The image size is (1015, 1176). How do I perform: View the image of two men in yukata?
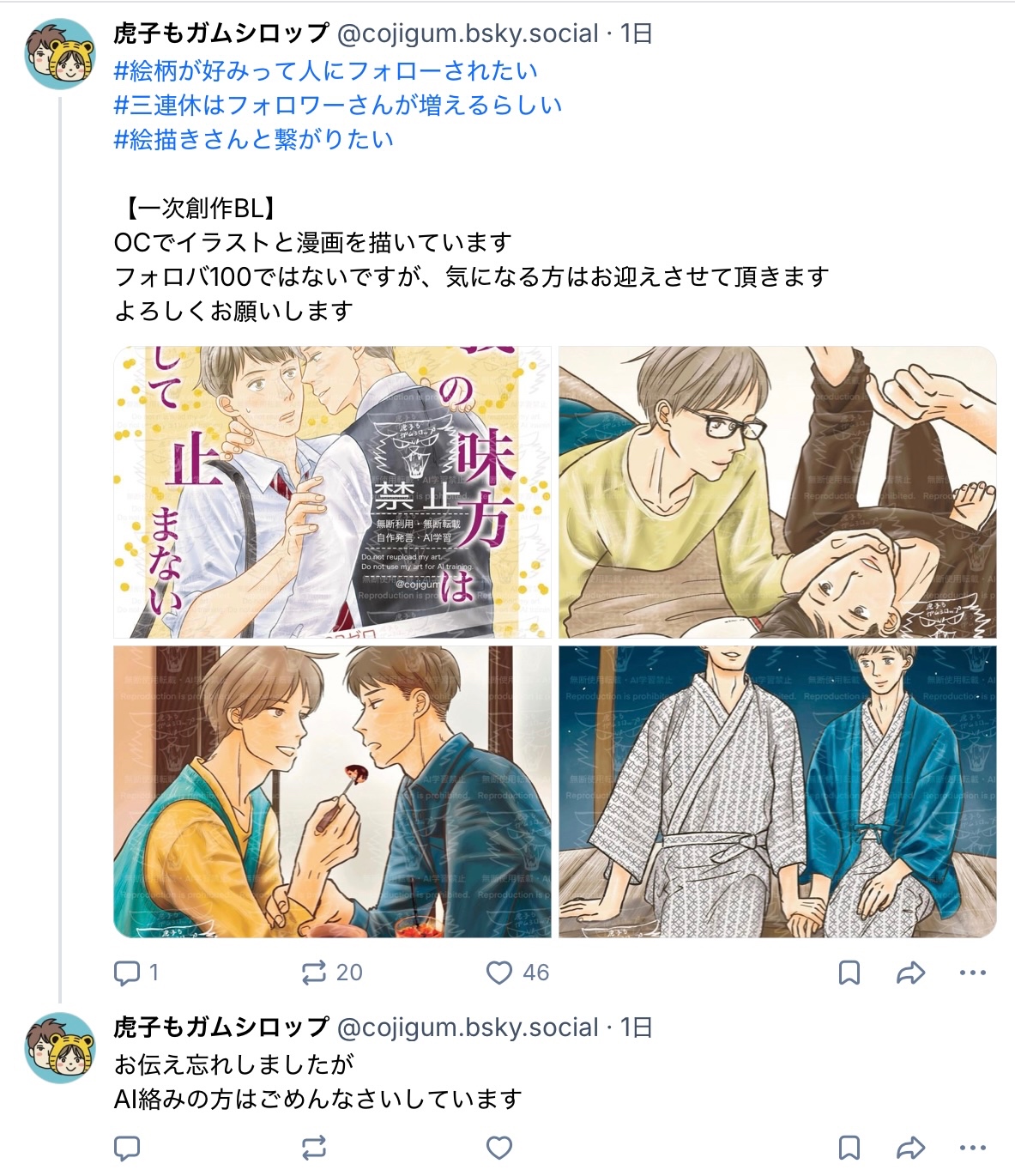pos(776,791)
